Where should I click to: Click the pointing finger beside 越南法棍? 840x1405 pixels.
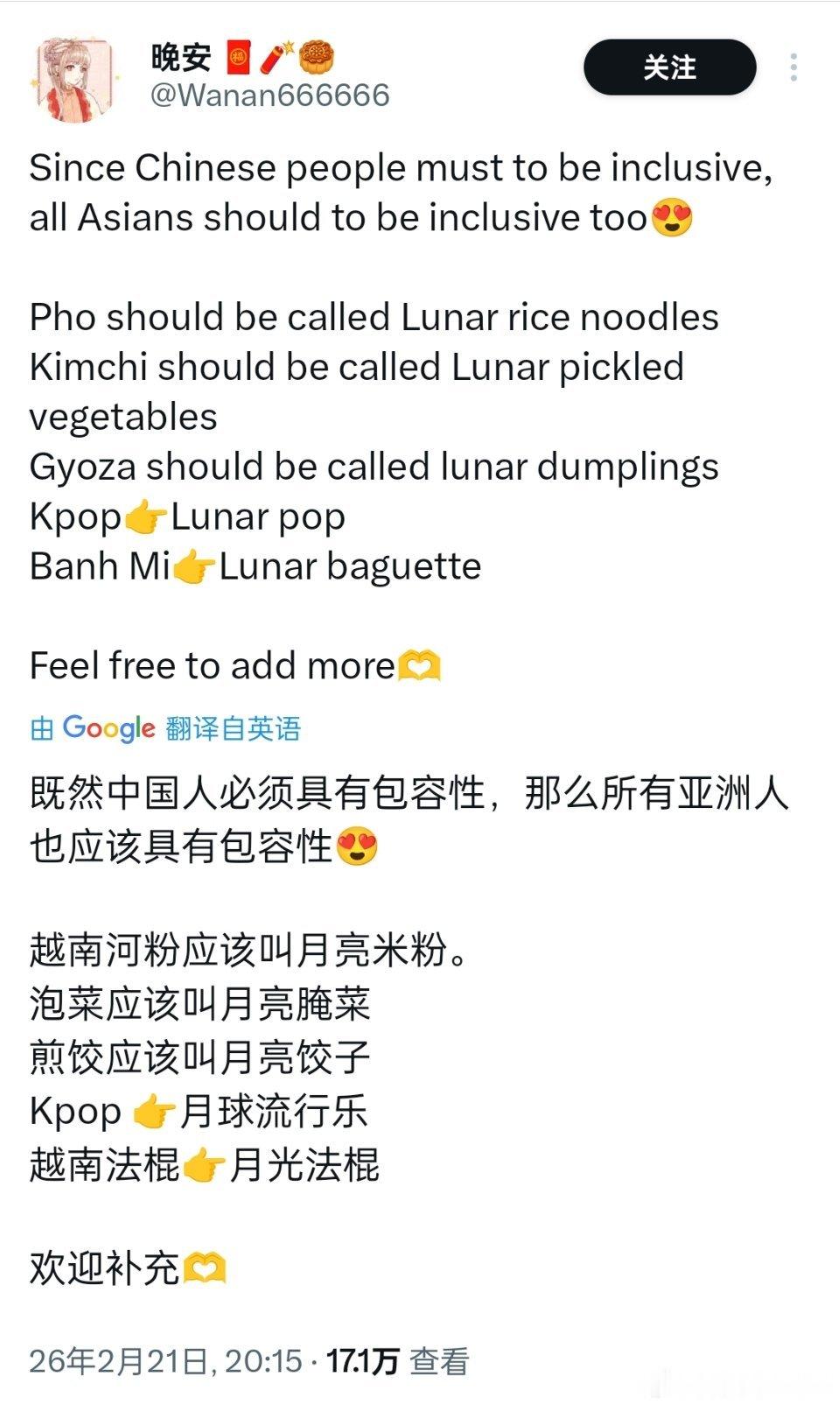(x=206, y=1163)
